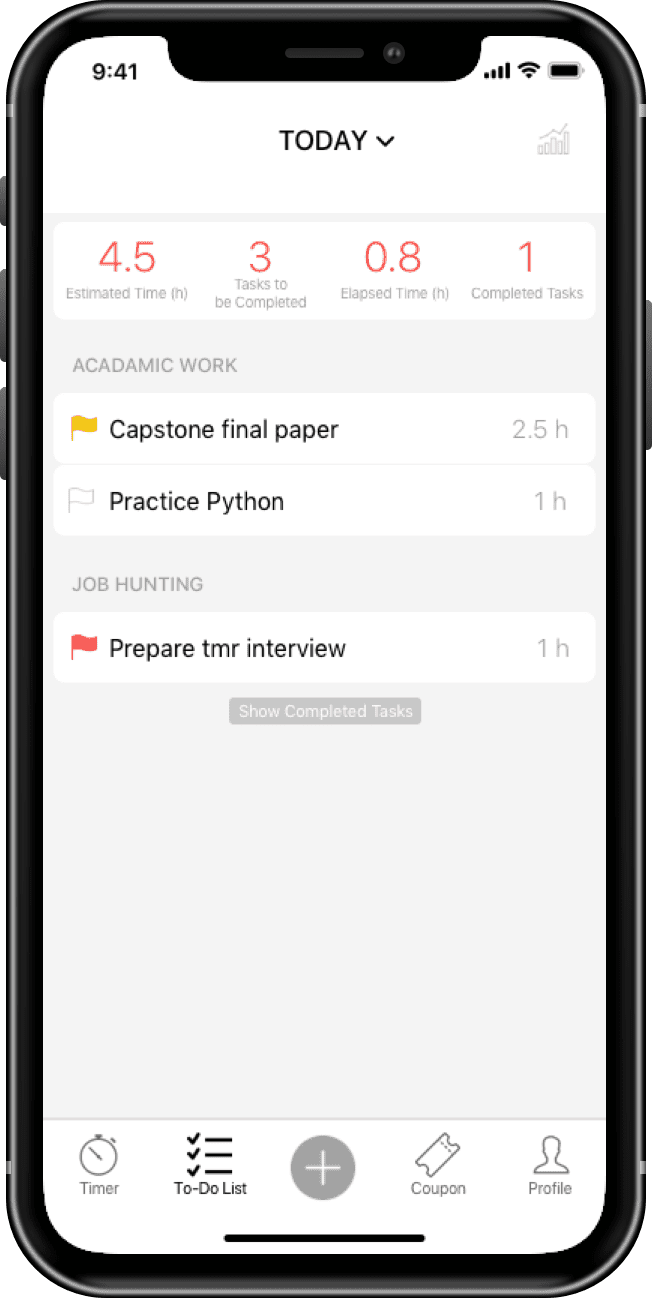Select the To-Do List tab
The image size is (652, 1298).
click(210, 1166)
